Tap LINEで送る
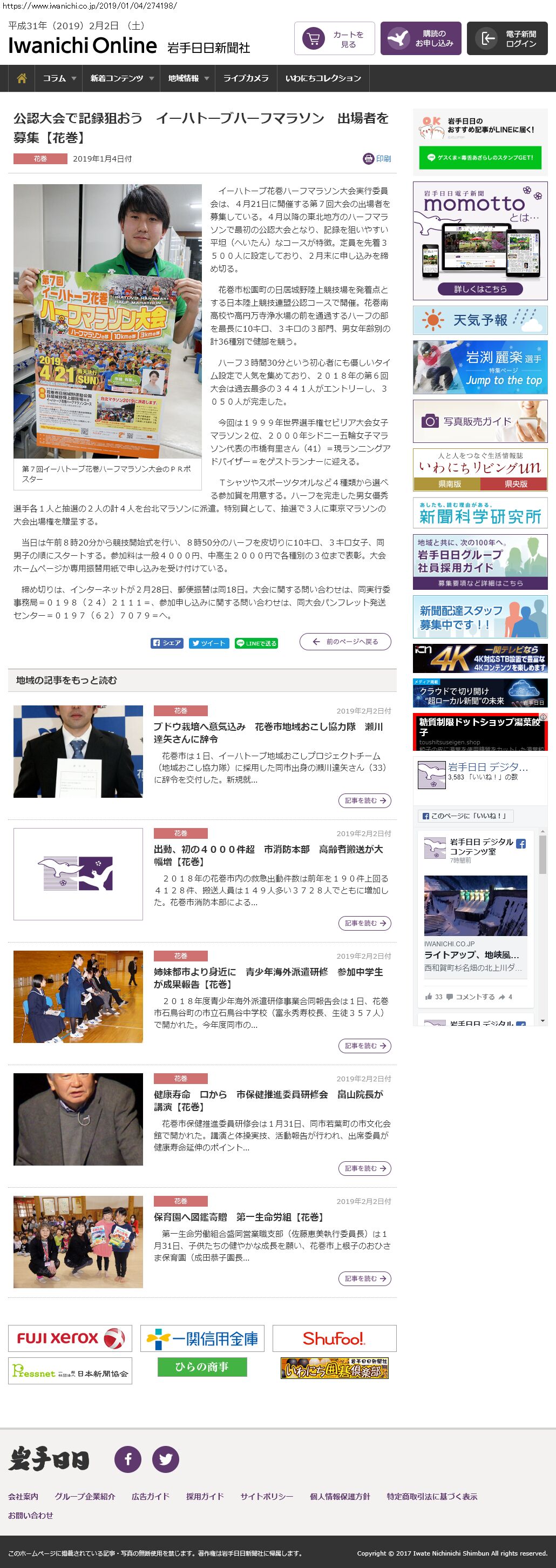This screenshot has width=556, height=1568. pos(256,643)
